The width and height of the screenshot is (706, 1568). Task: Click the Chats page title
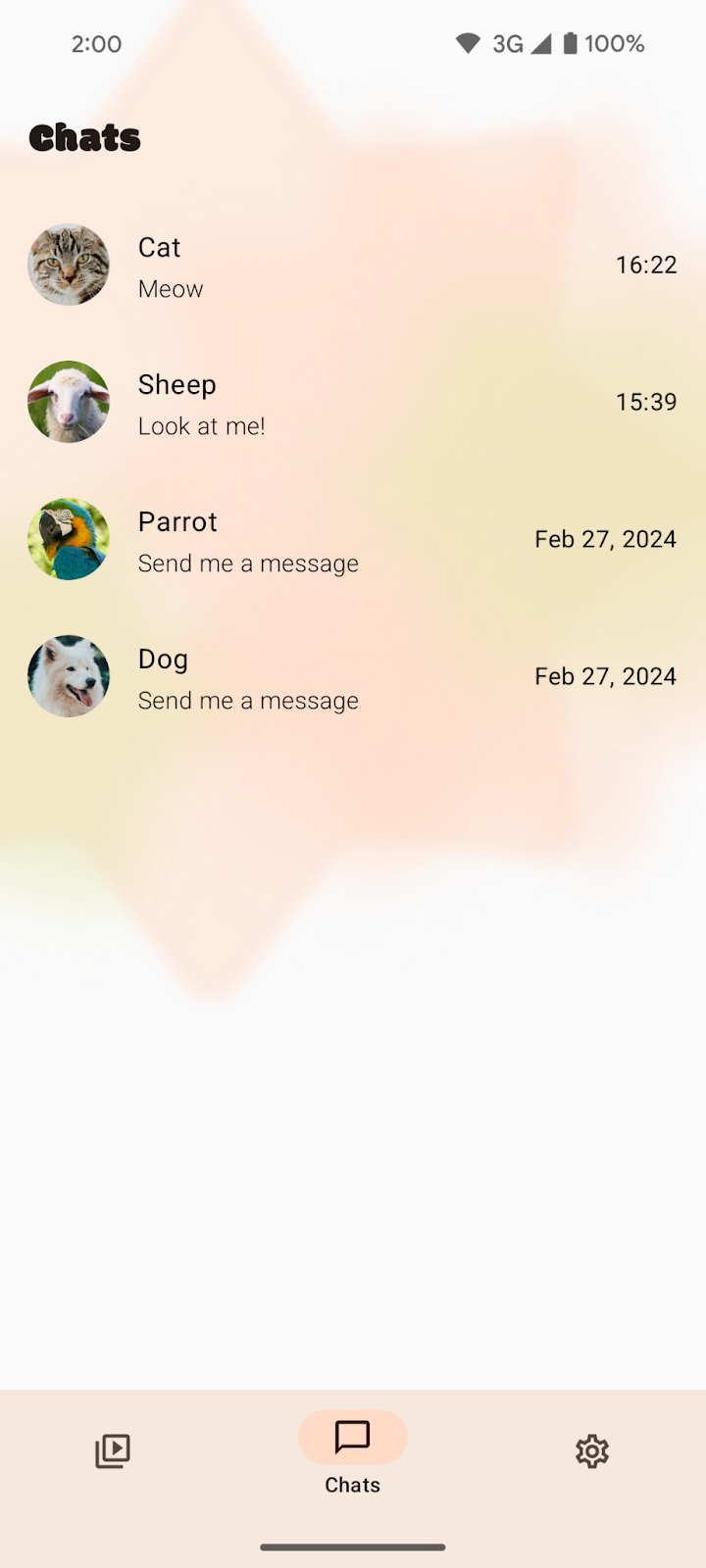pos(84,137)
